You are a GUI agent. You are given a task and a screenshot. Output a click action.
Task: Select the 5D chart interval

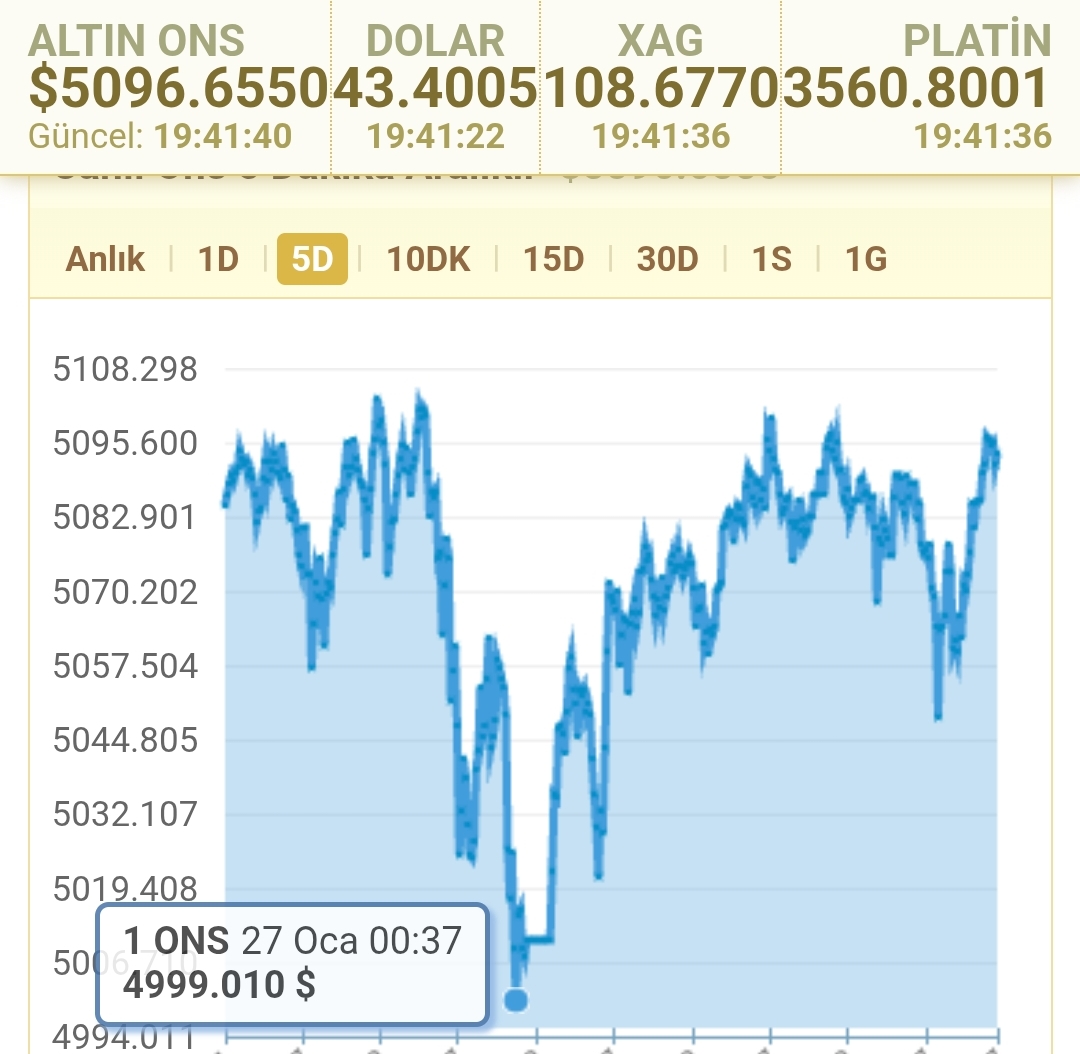pos(312,260)
